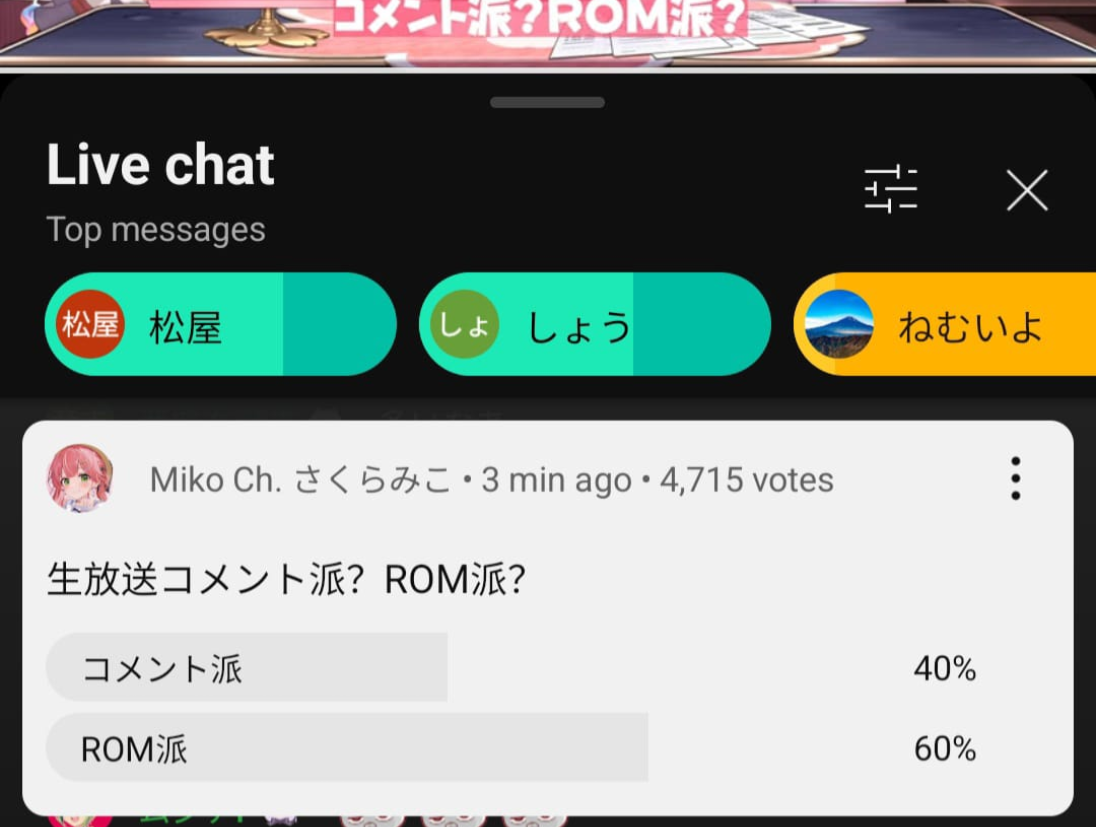Close the Live chat panel
Image resolution: width=1096 pixels, height=827 pixels.
(x=1027, y=190)
